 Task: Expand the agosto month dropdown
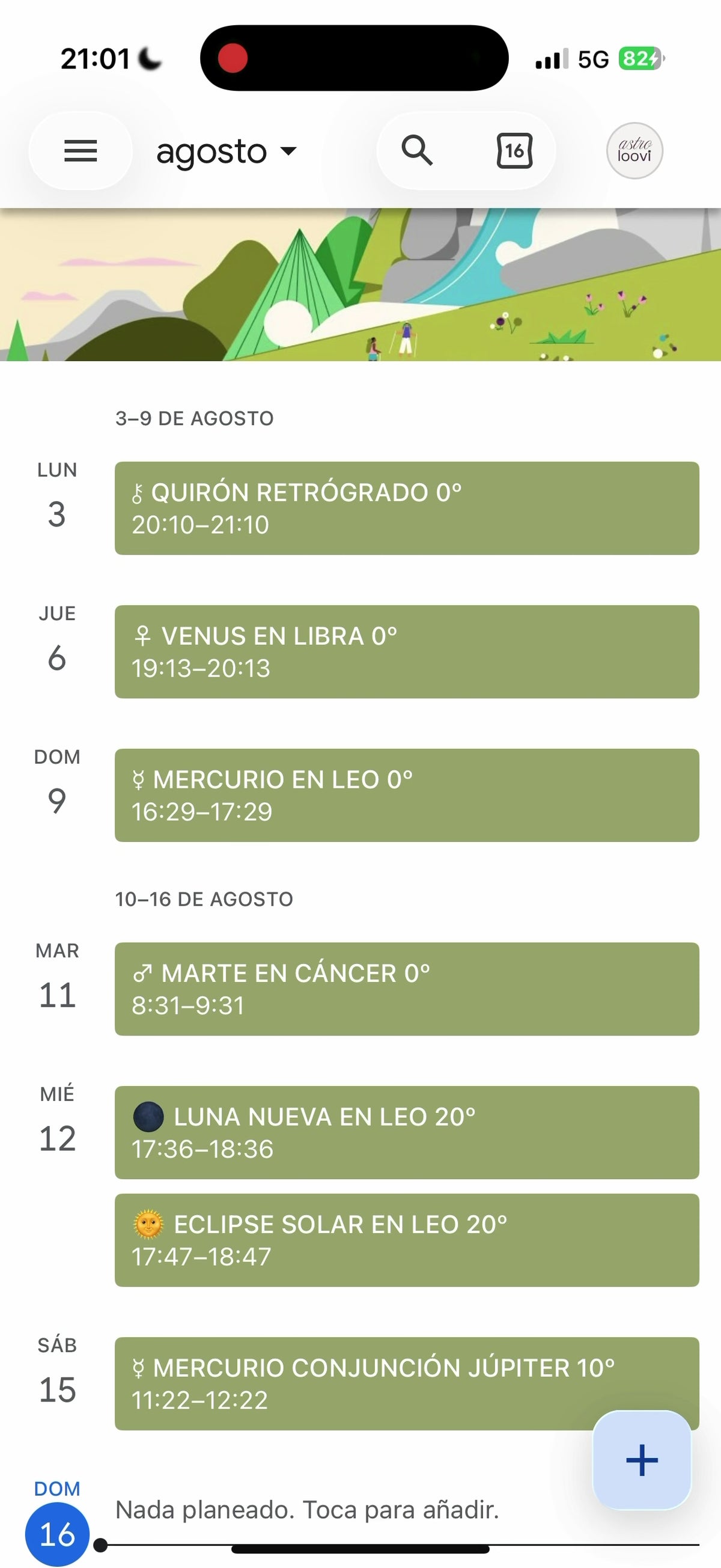point(227,151)
